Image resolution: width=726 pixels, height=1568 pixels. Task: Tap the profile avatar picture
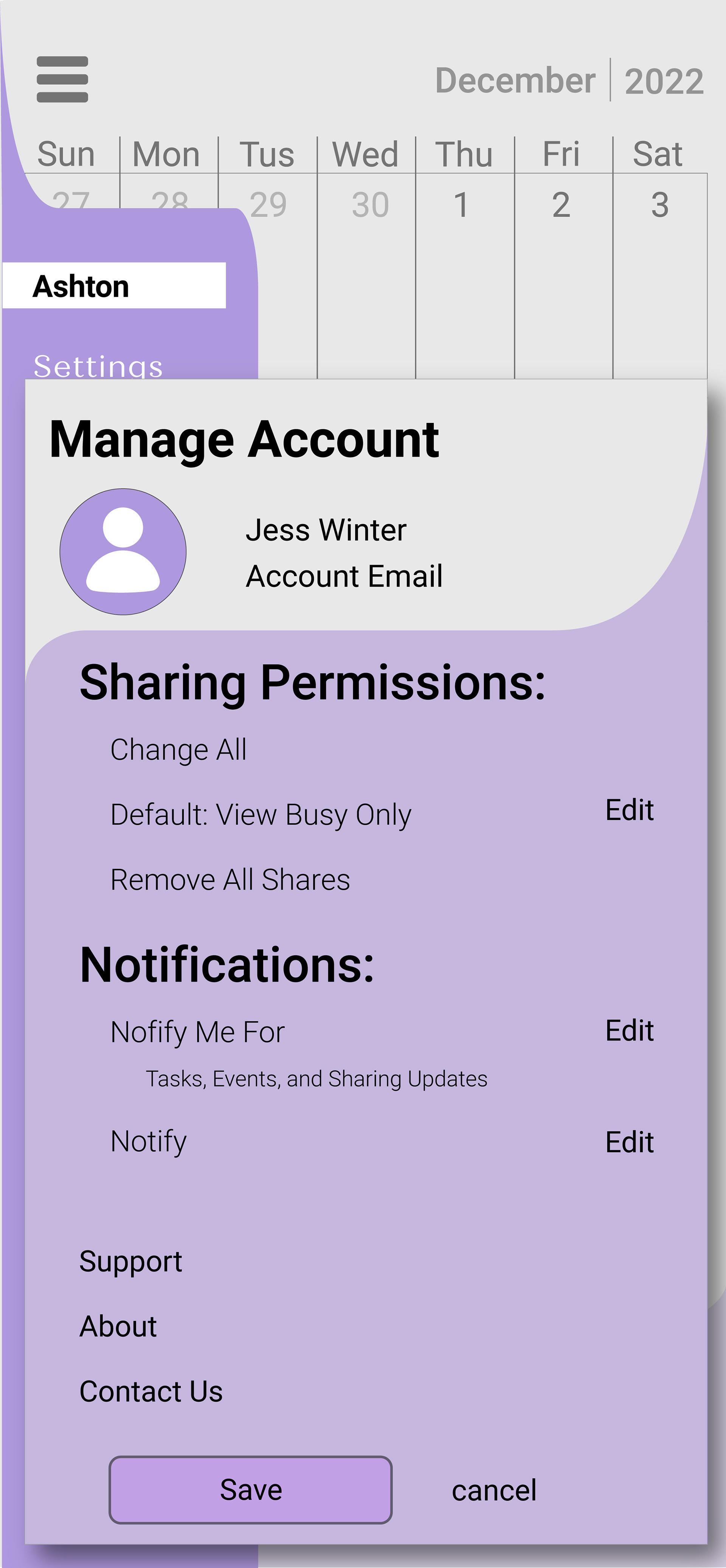tap(123, 552)
